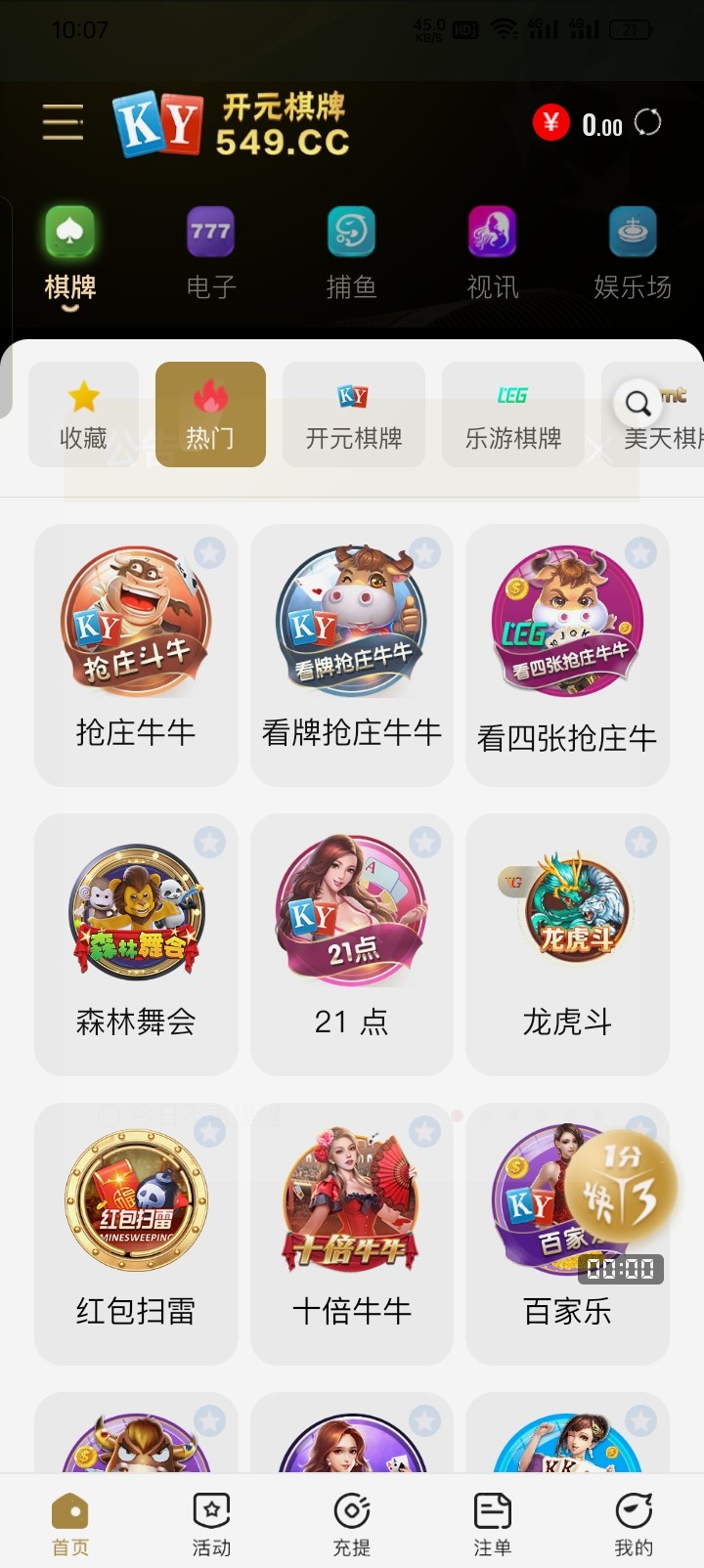
Task: Select the 乐游棋牌 provider filter
Action: (512, 415)
